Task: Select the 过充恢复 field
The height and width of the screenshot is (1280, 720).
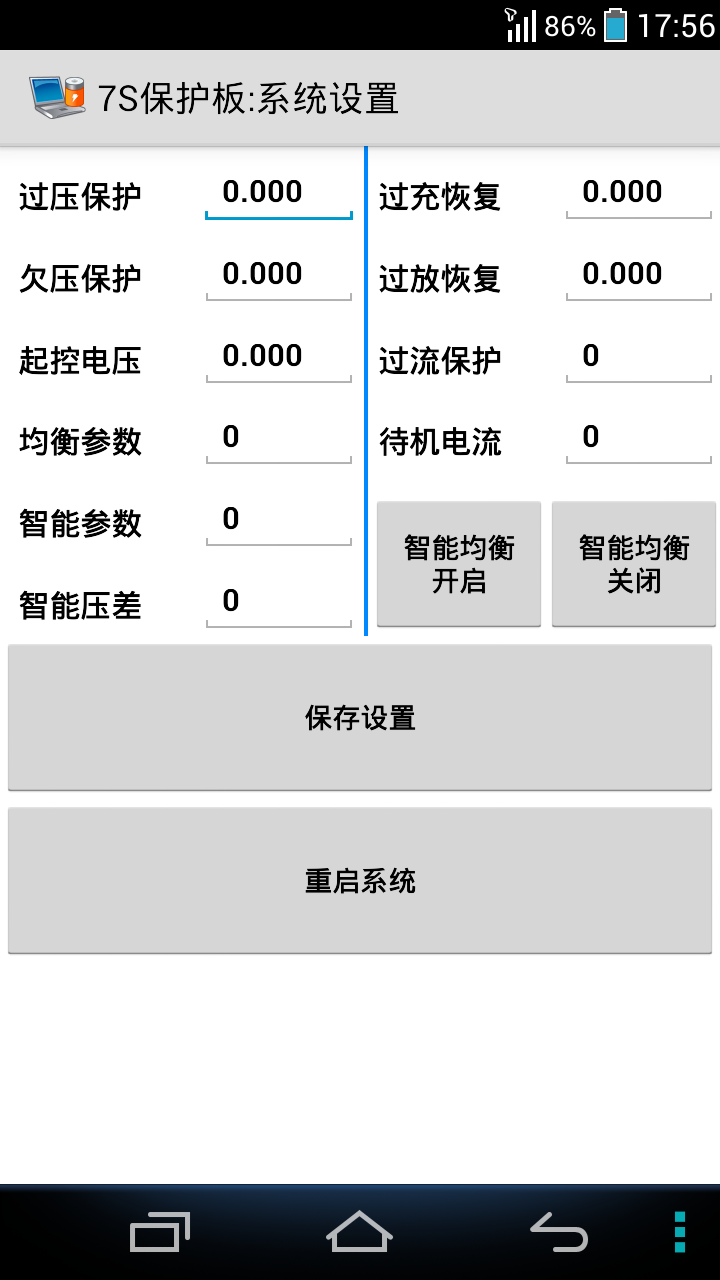Action: point(638,193)
